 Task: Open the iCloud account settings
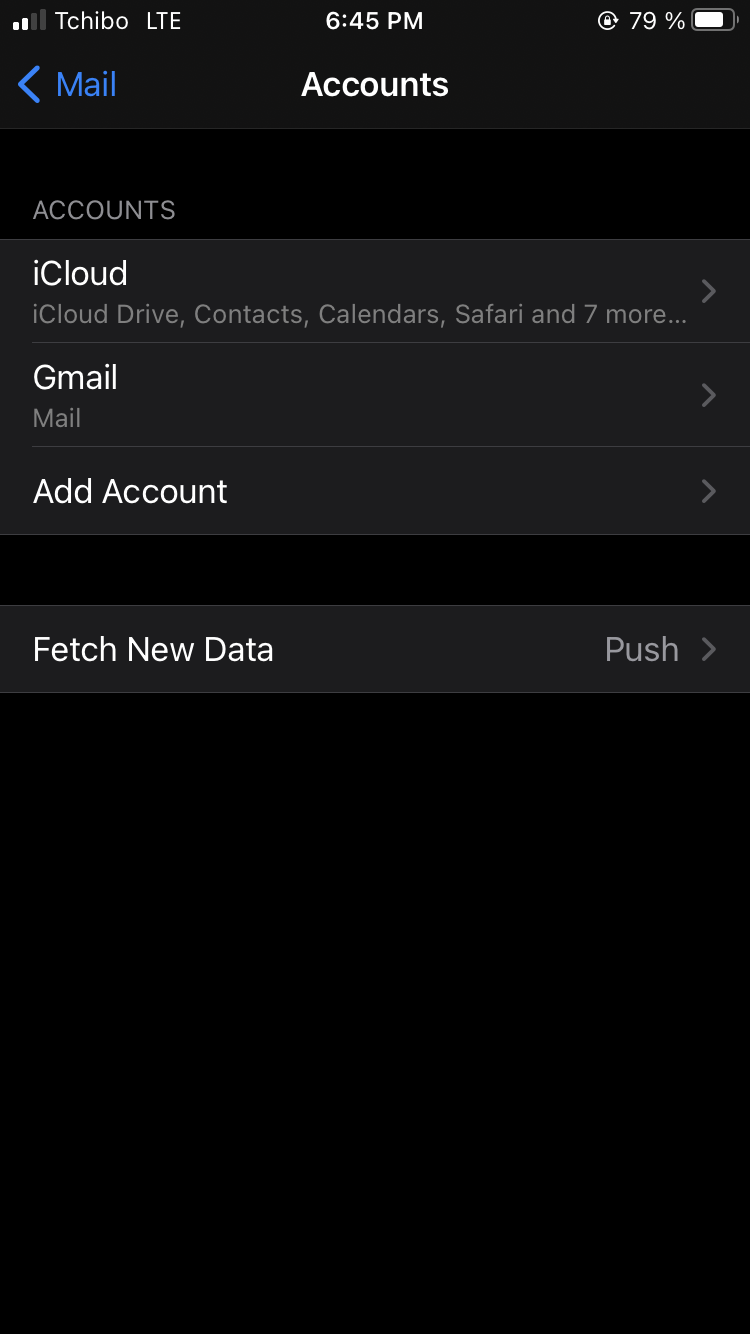(374, 291)
